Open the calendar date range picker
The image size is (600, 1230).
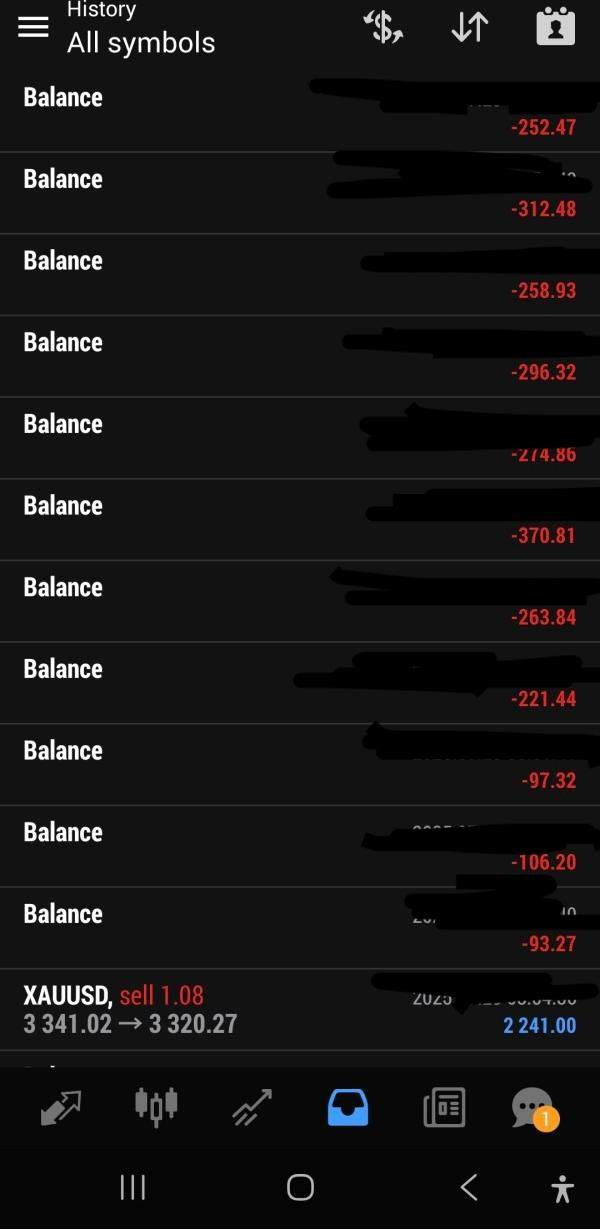pos(556,27)
